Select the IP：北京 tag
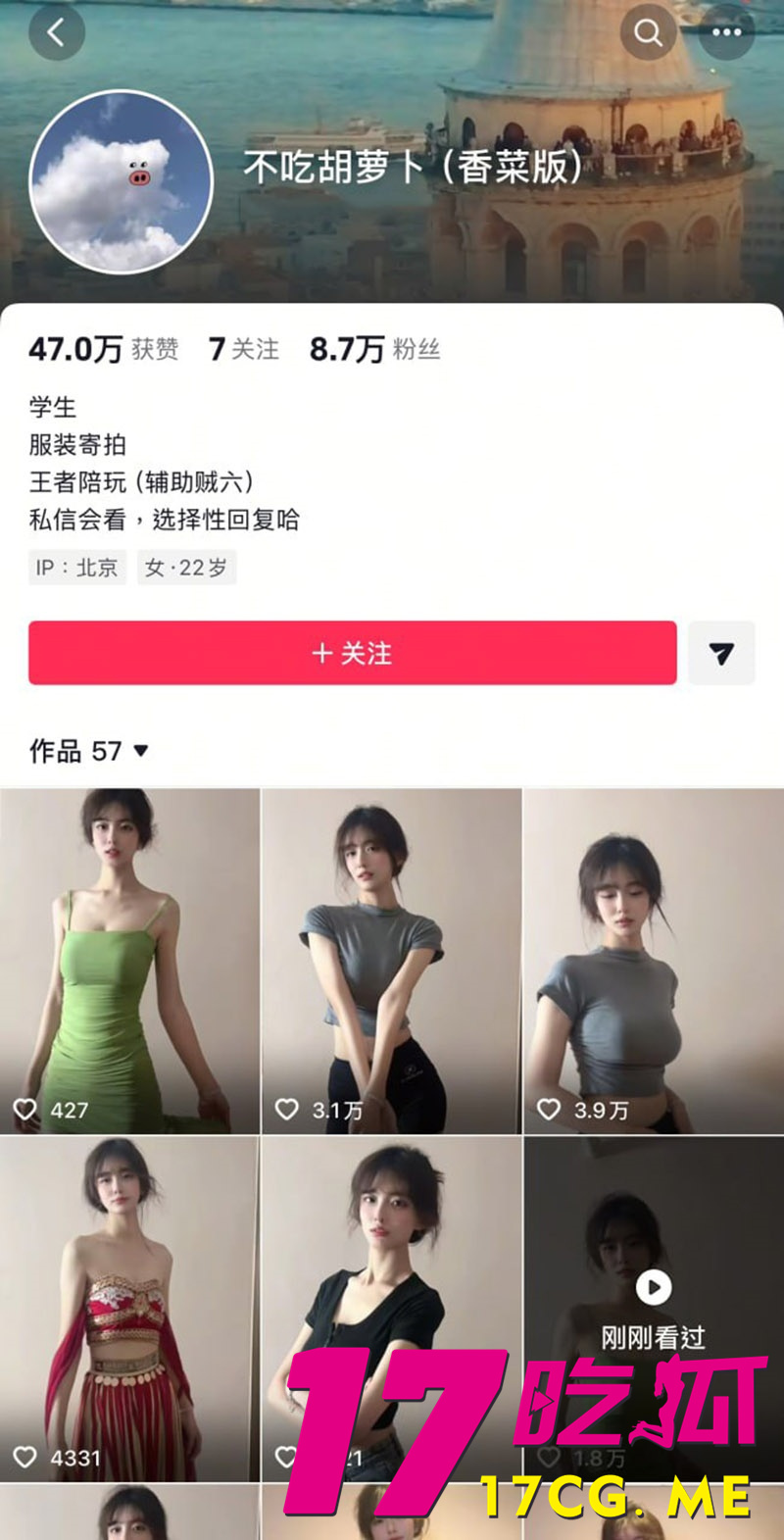 (x=76, y=568)
